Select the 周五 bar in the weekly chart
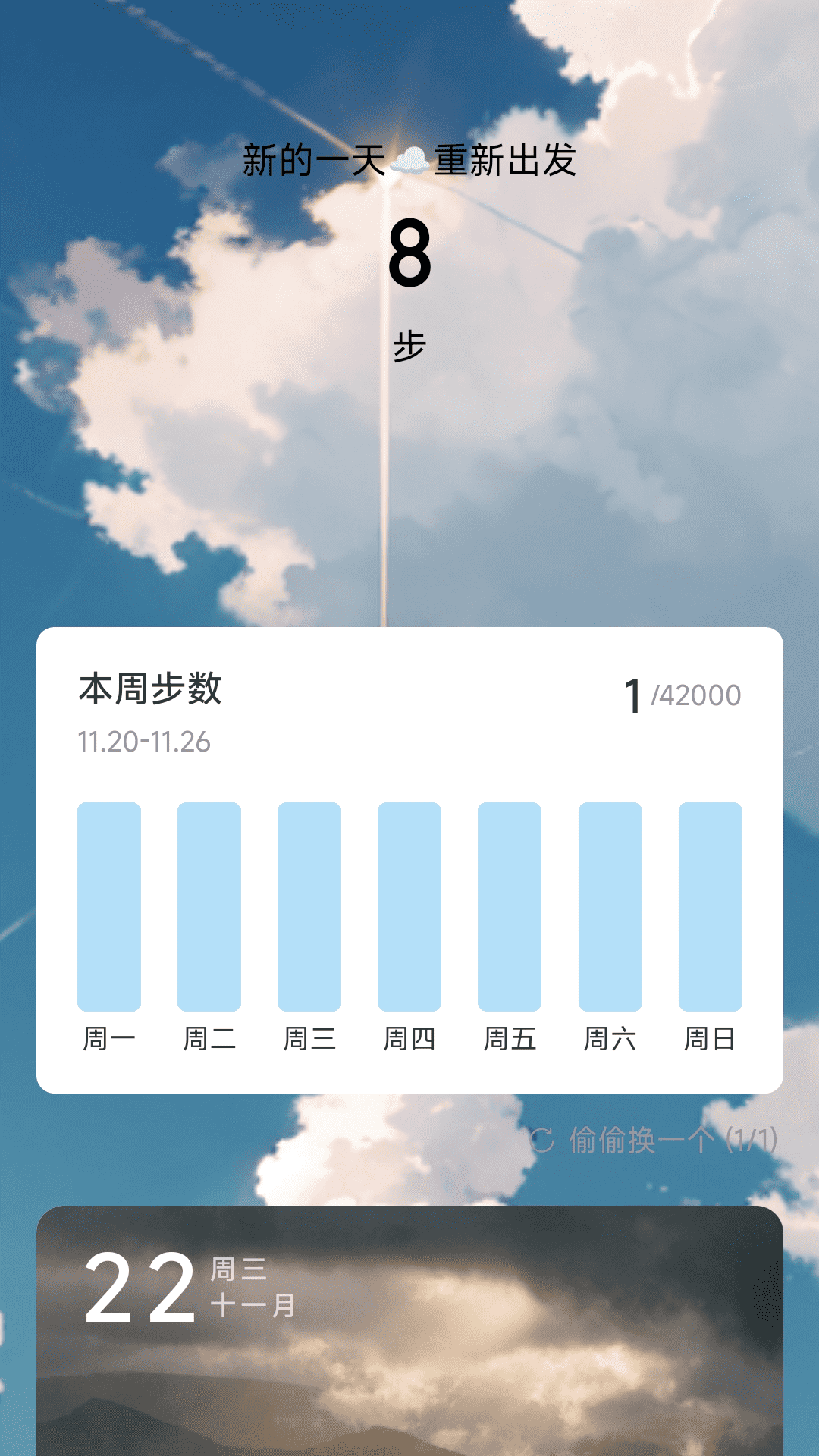This screenshot has height=1456, width=819. point(510,906)
